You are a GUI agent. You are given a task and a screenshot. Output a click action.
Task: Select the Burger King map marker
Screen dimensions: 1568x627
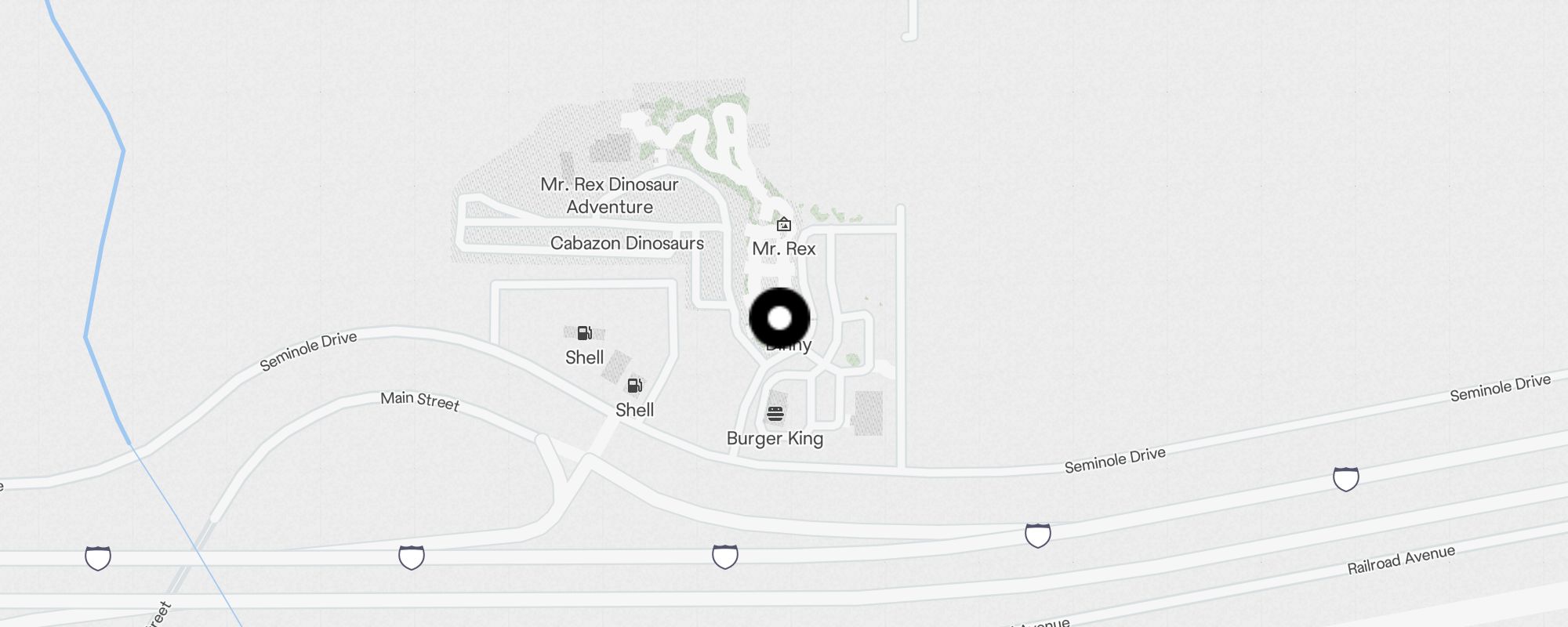[x=775, y=414]
